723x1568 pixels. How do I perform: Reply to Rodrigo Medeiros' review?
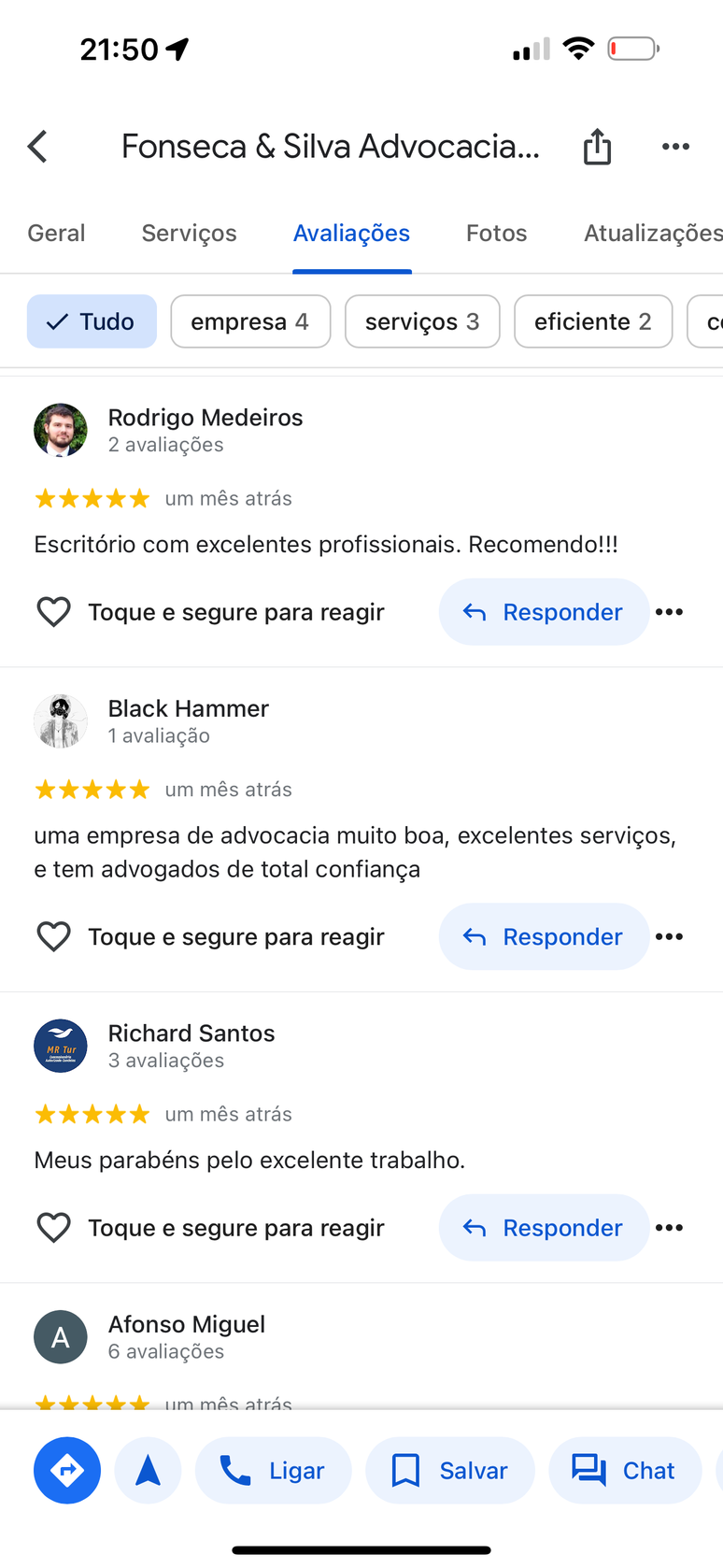coord(544,612)
